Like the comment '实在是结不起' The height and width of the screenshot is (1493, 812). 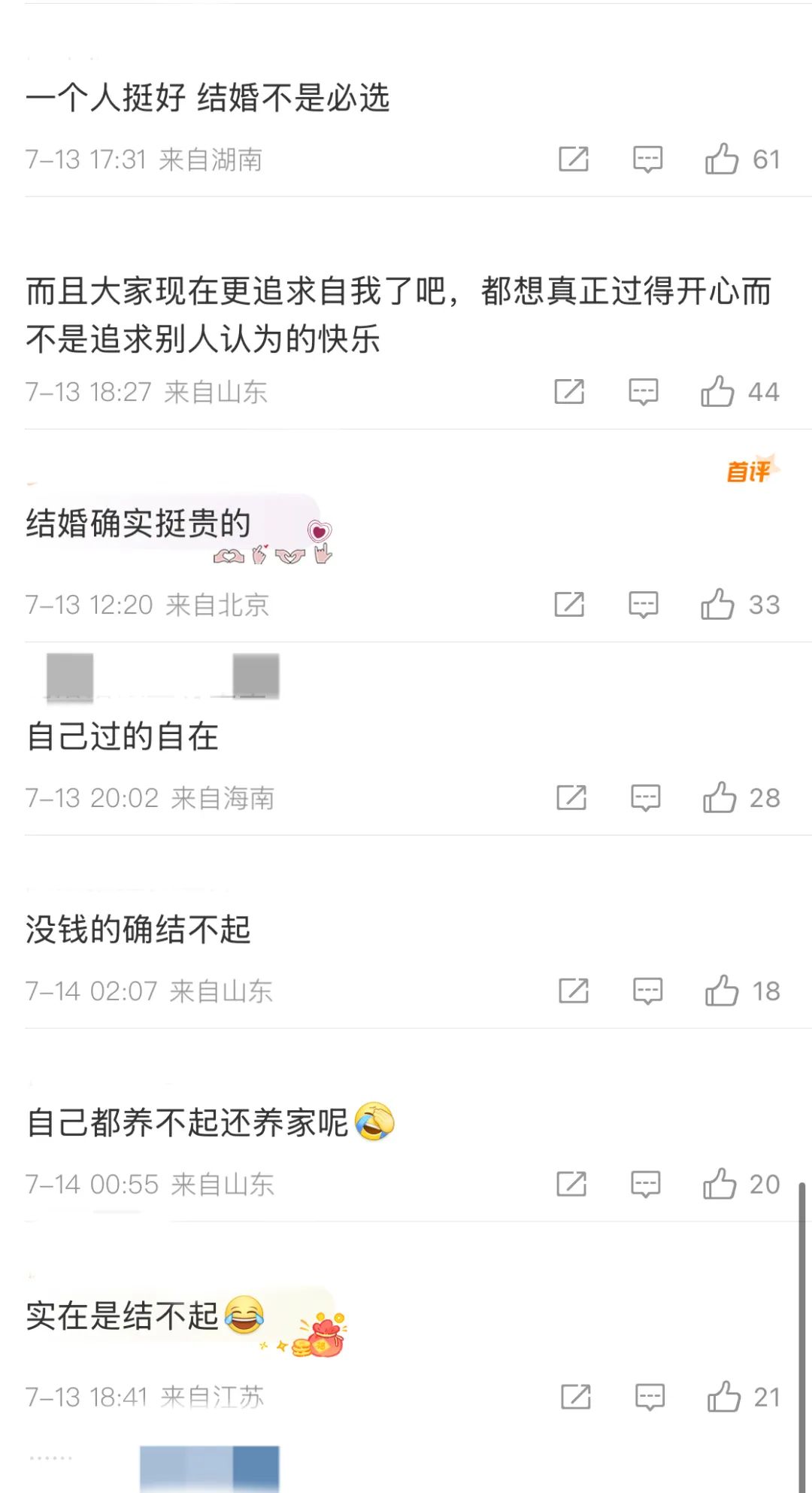724,1397
